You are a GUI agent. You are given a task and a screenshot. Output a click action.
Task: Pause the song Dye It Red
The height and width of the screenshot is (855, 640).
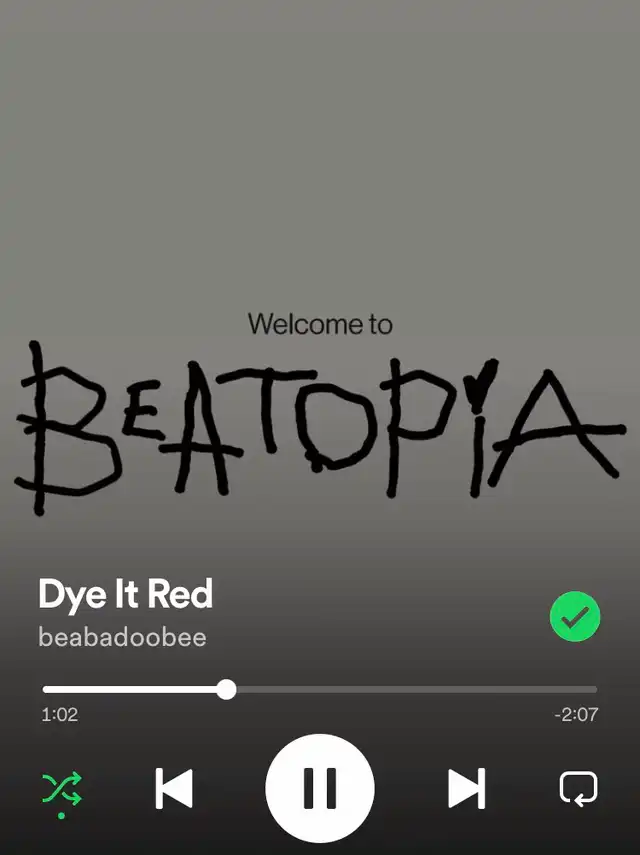[x=320, y=789]
